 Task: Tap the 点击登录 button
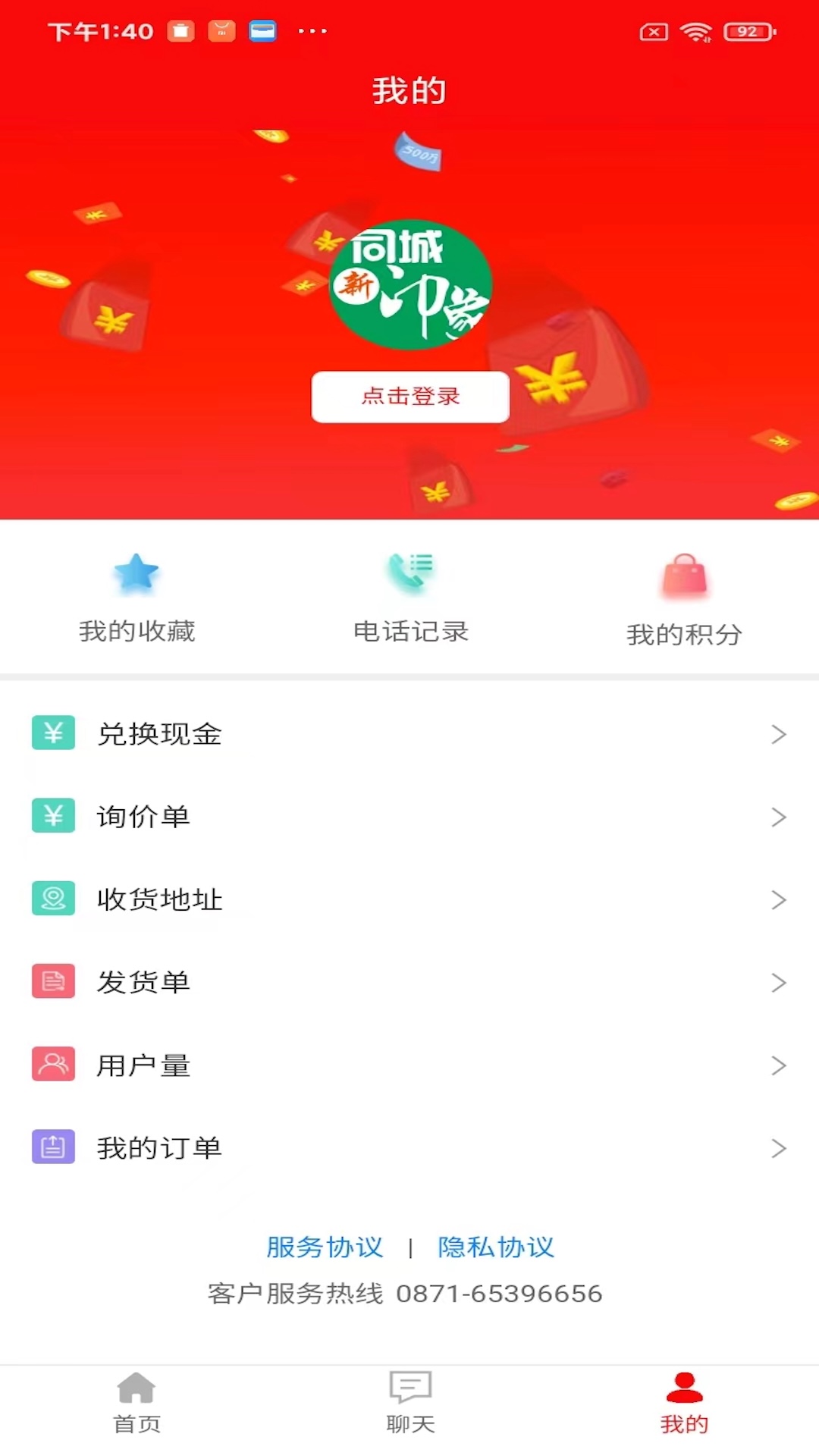tap(409, 397)
